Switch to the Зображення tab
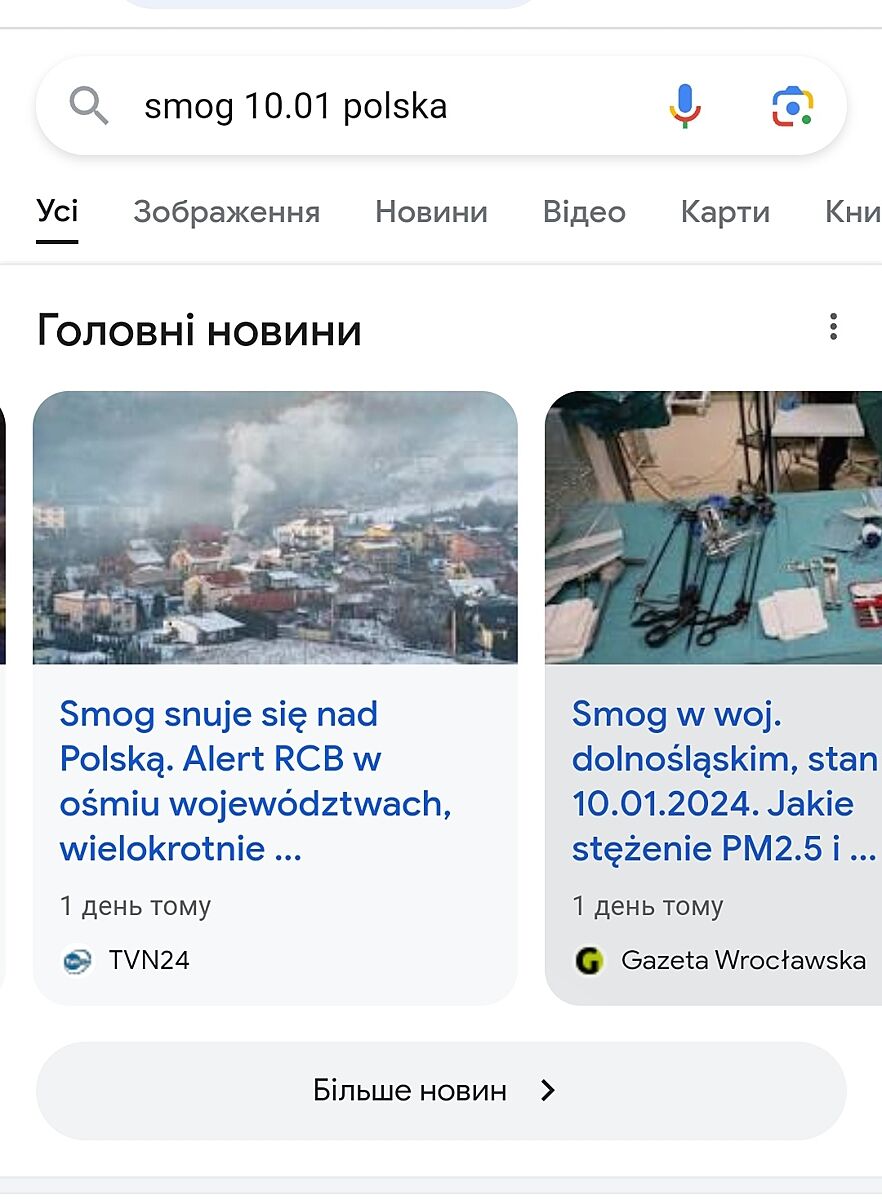 click(x=226, y=212)
